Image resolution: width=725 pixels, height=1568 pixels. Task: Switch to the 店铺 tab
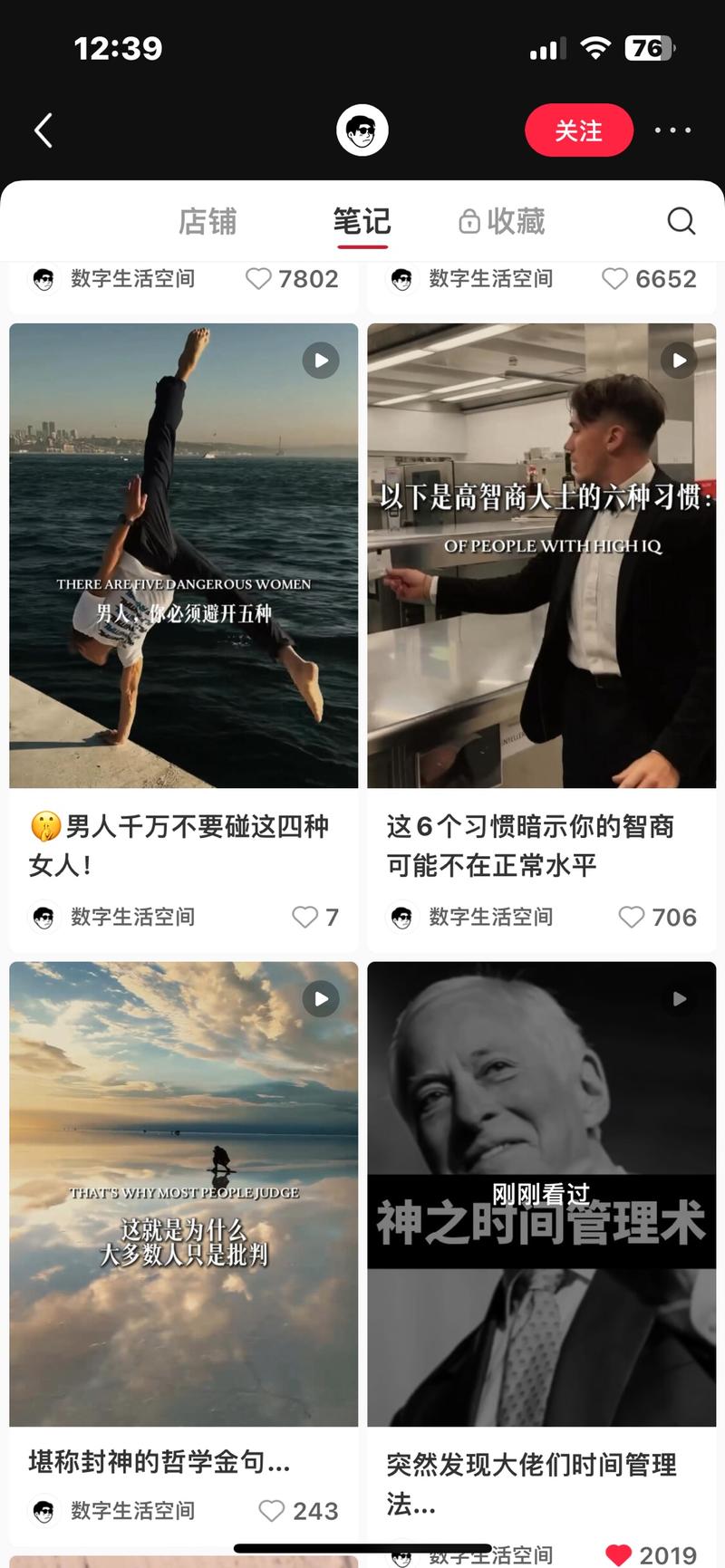(208, 221)
